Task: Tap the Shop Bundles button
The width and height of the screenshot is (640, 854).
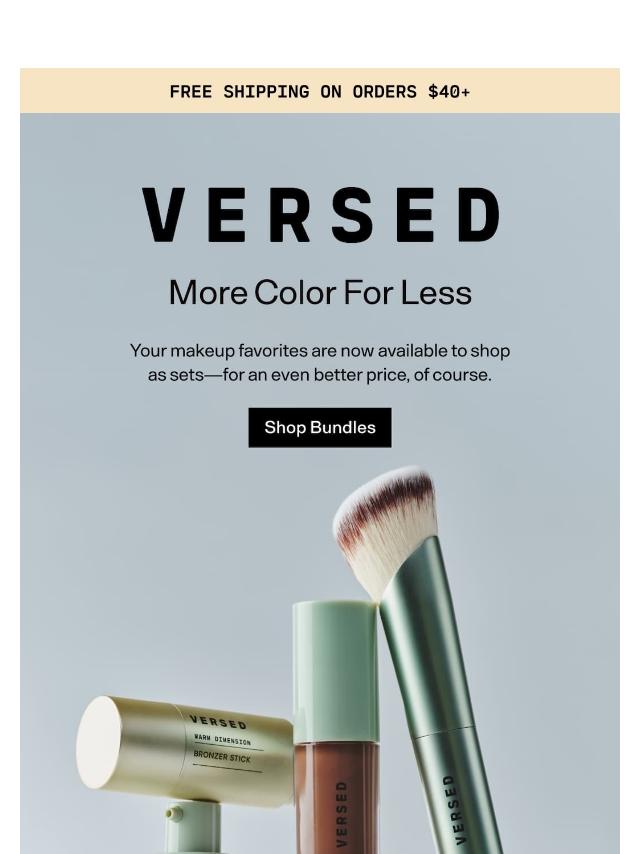Action: click(320, 427)
